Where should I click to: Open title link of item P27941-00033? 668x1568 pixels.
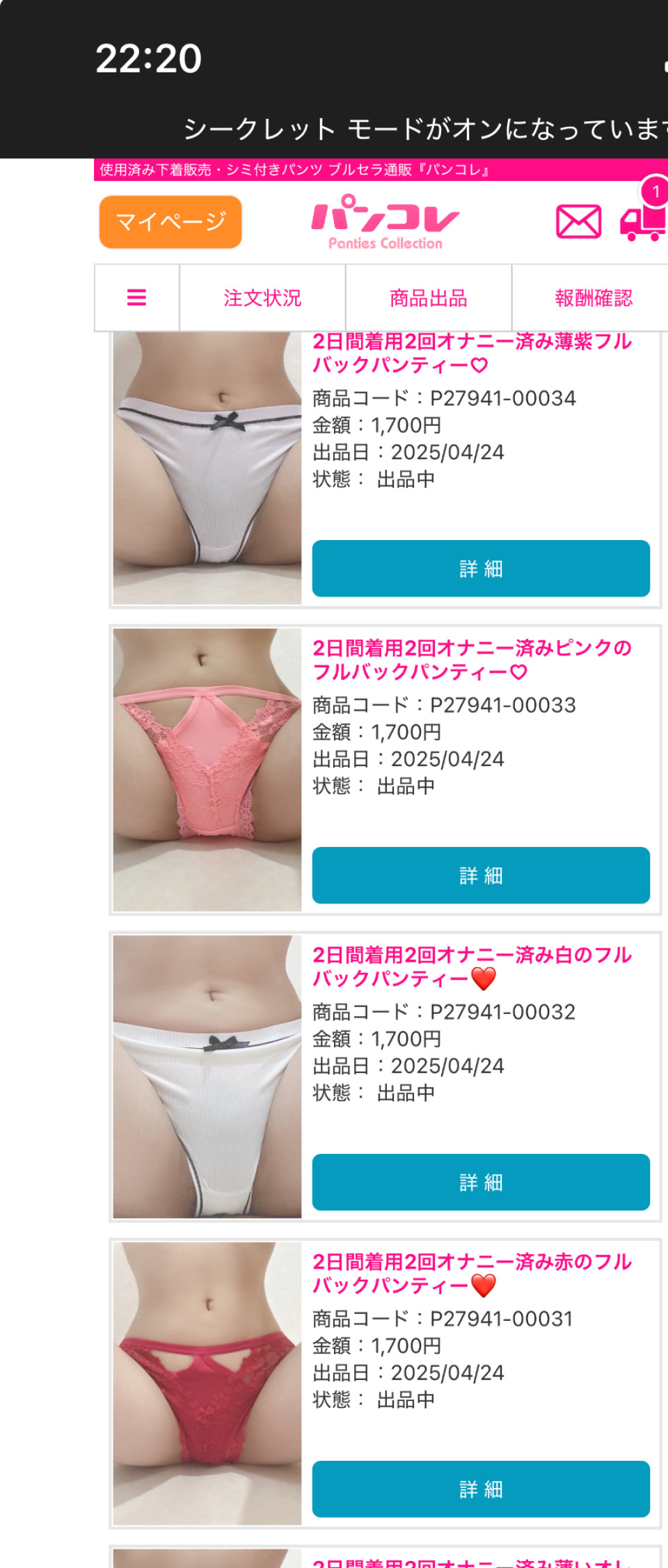tap(472, 660)
